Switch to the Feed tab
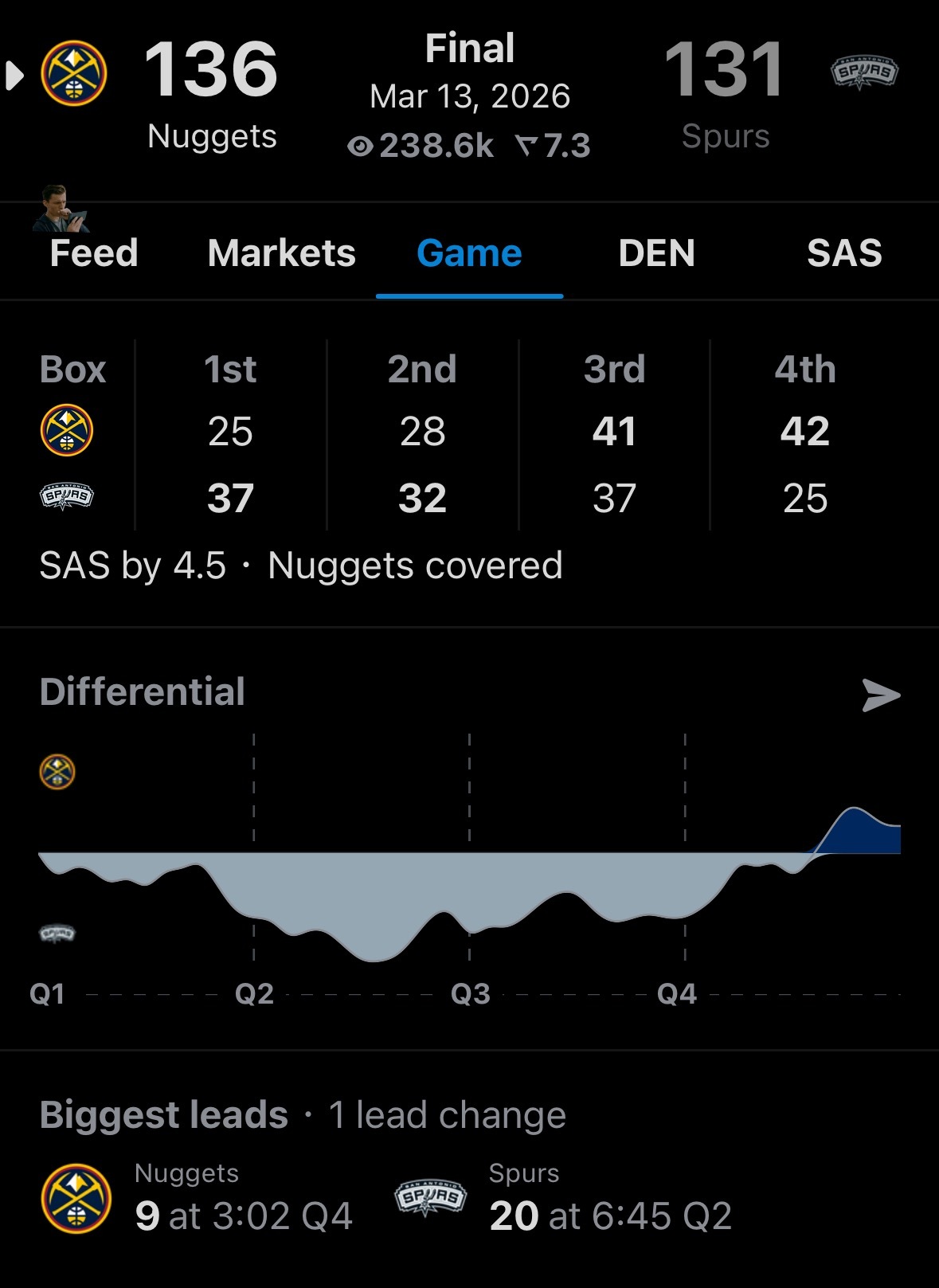 coord(94,253)
